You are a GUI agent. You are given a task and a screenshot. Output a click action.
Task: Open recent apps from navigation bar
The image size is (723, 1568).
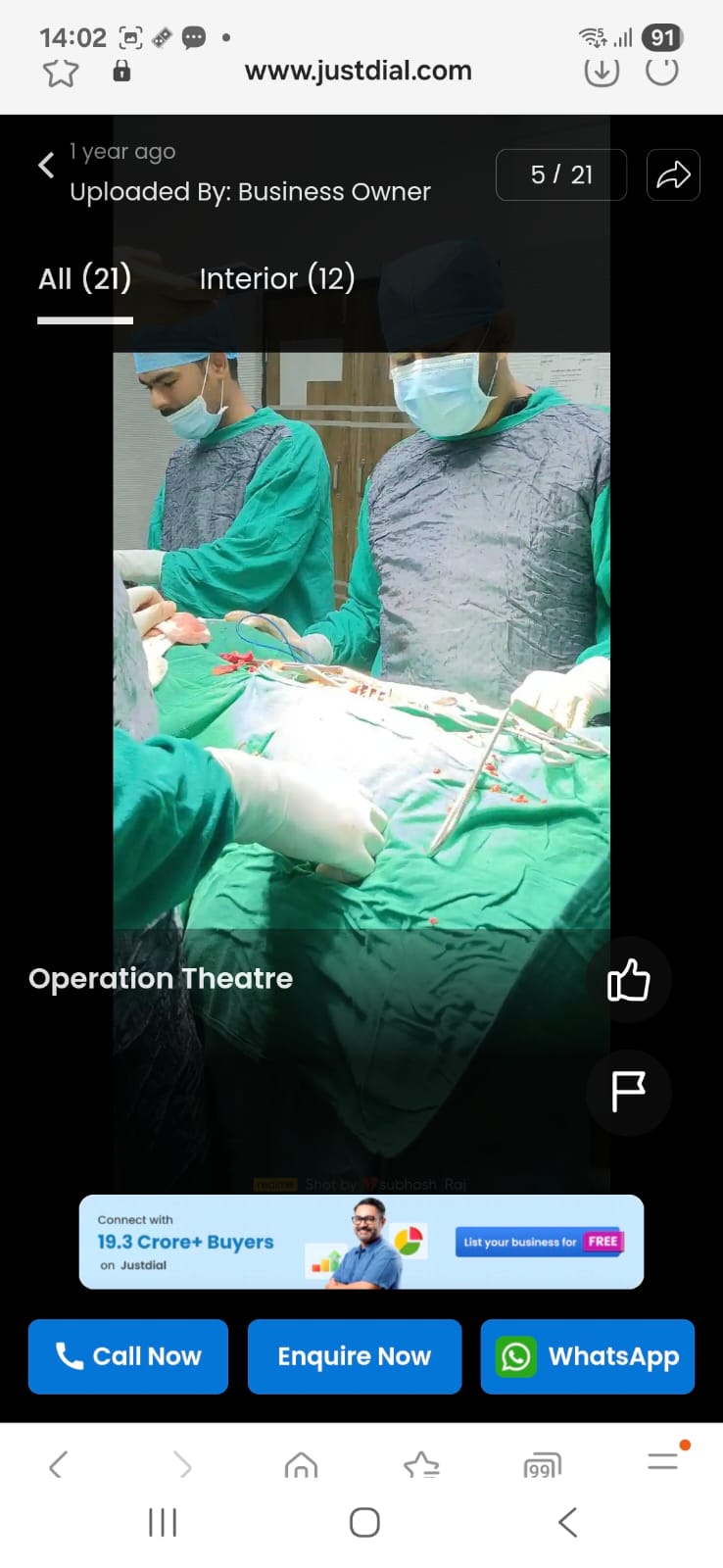(163, 1522)
